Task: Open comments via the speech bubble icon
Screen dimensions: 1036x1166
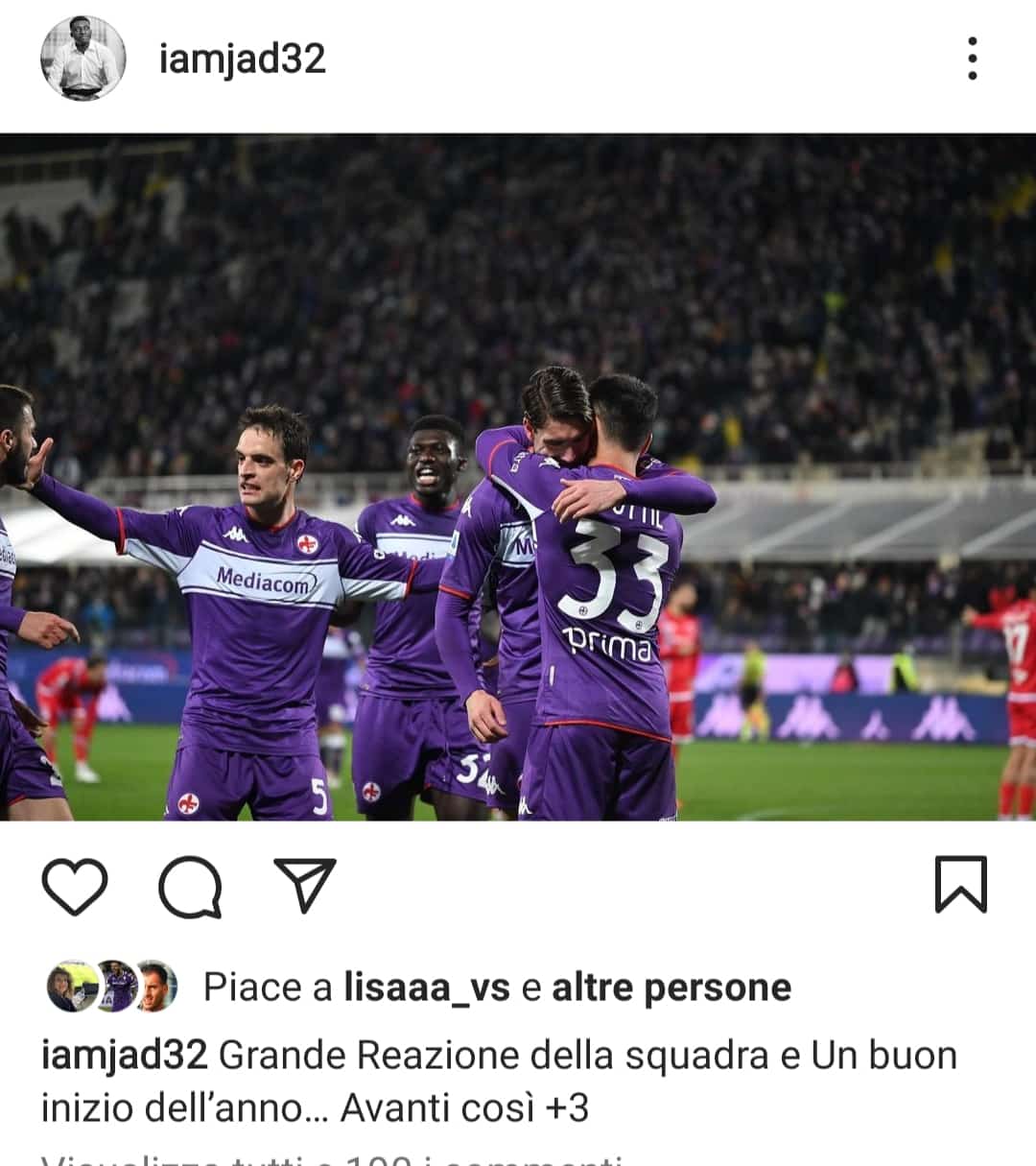Action: point(190,886)
